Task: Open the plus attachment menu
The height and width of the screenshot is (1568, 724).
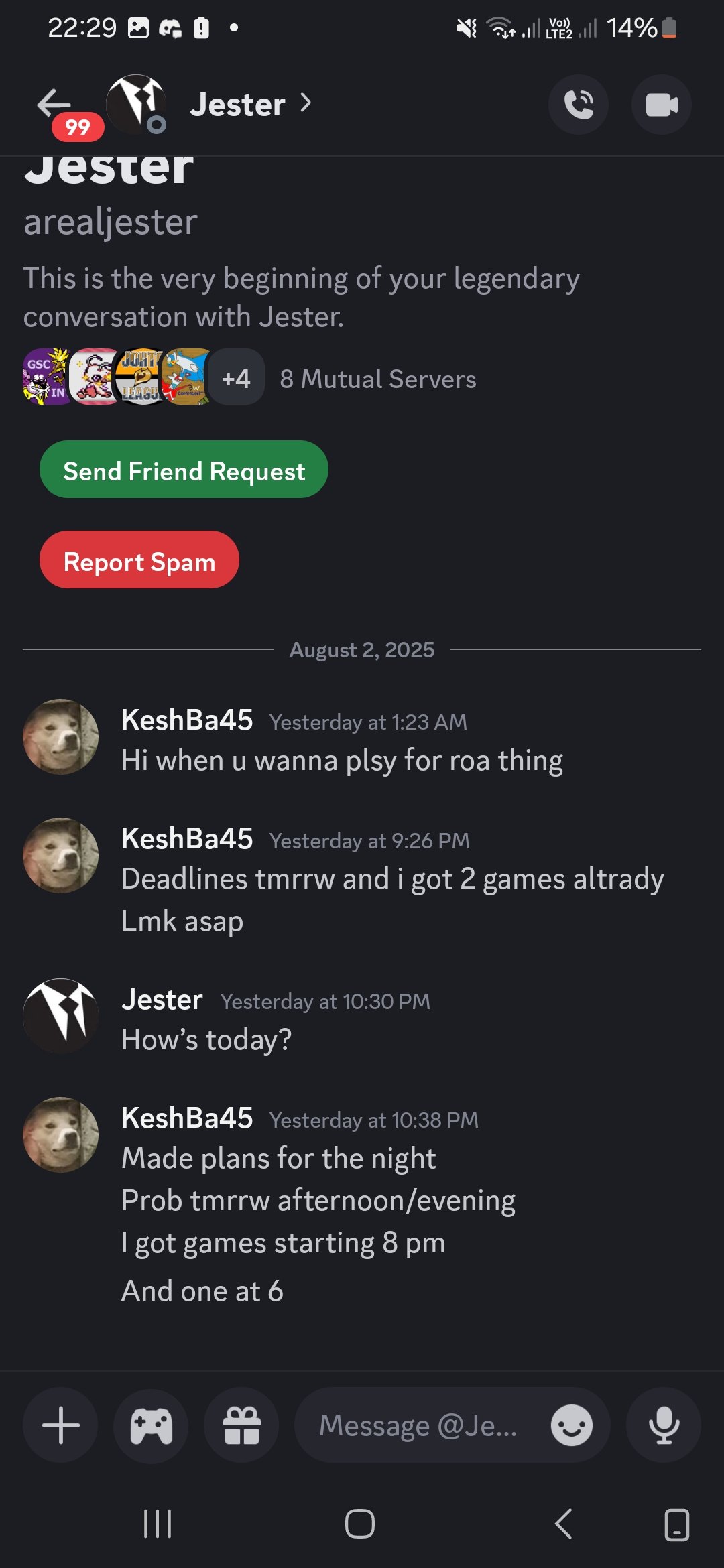Action: coord(60,1425)
